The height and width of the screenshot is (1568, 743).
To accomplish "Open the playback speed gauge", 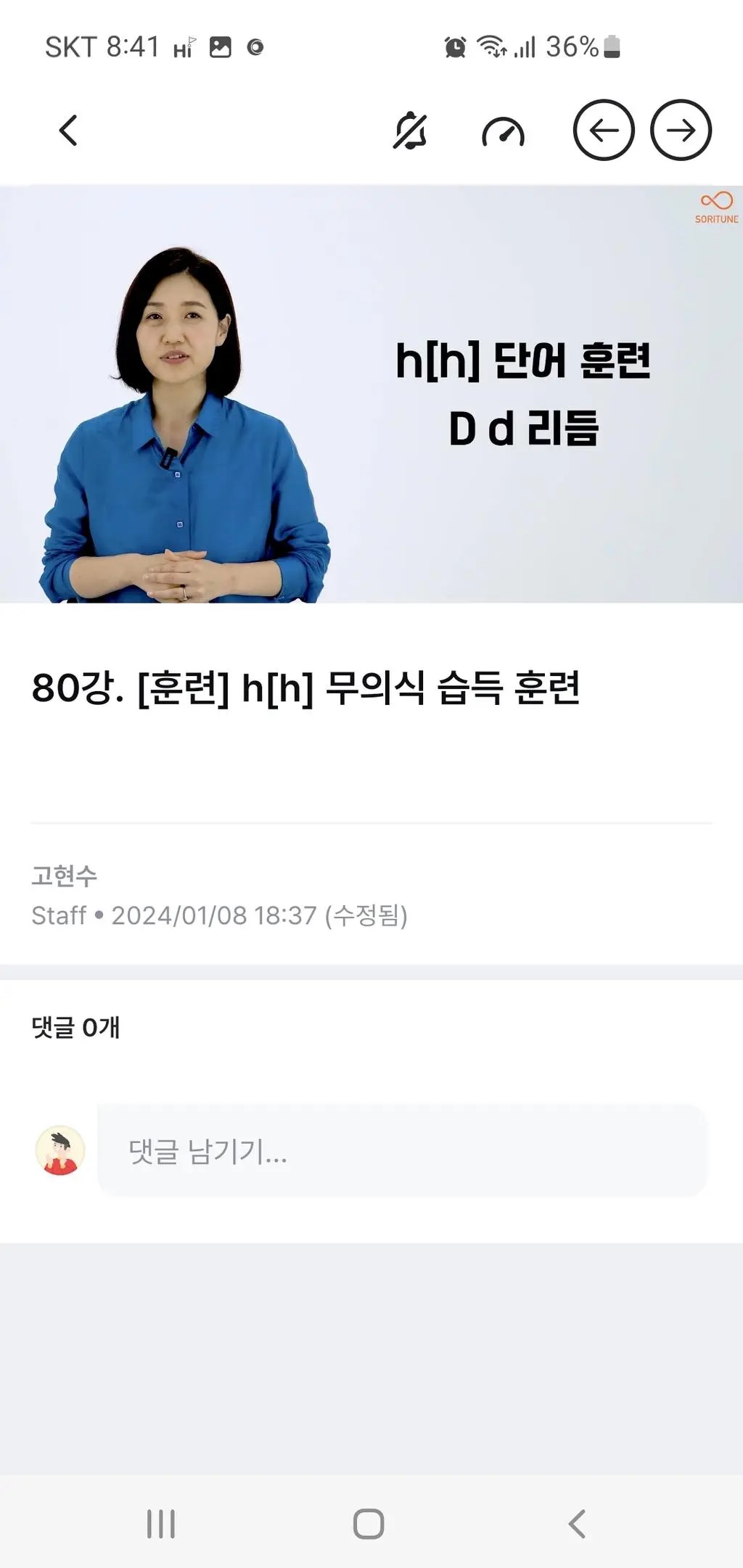I will point(503,132).
